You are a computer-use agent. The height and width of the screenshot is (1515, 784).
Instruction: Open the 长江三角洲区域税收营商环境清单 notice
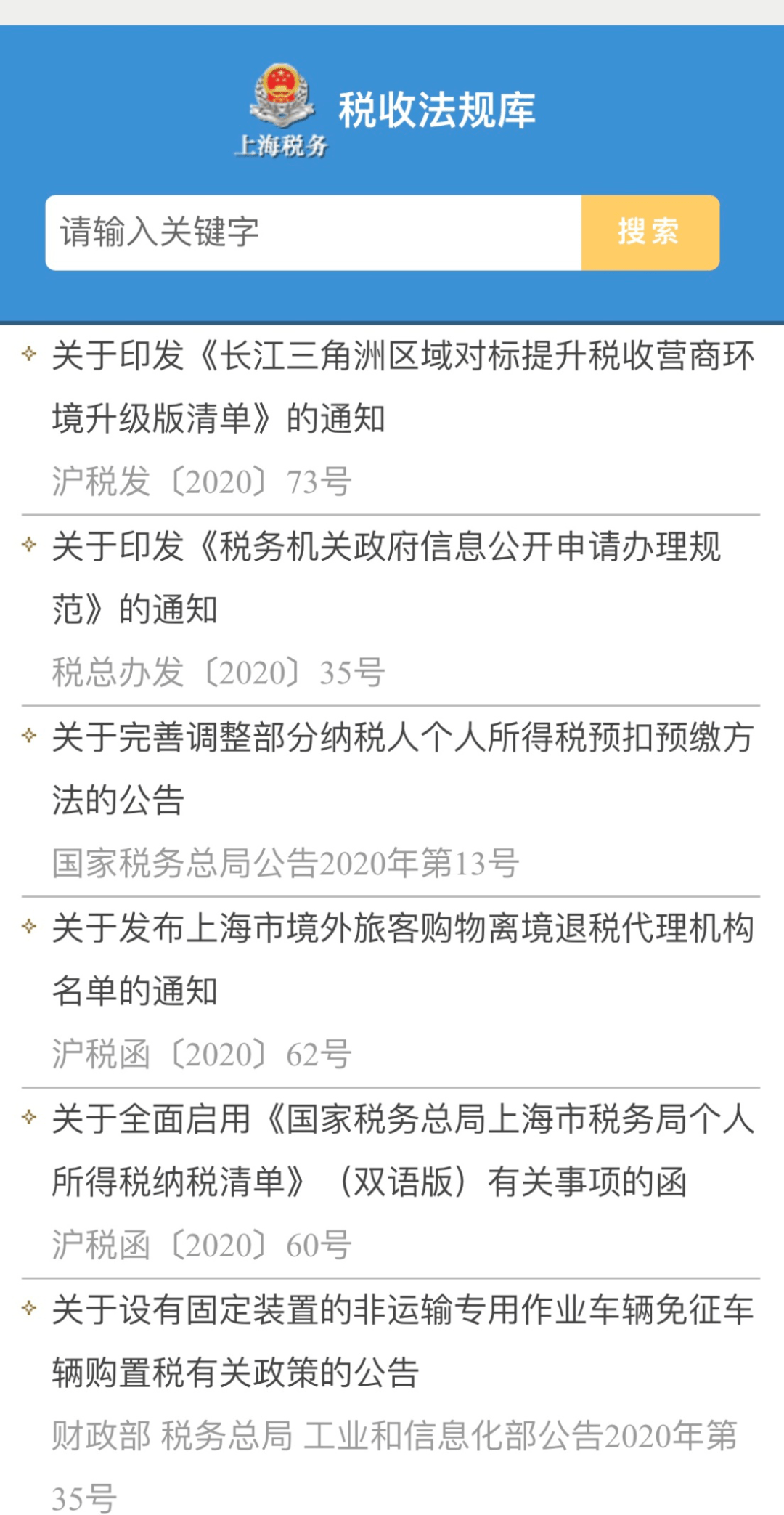pyautogui.click(x=403, y=387)
